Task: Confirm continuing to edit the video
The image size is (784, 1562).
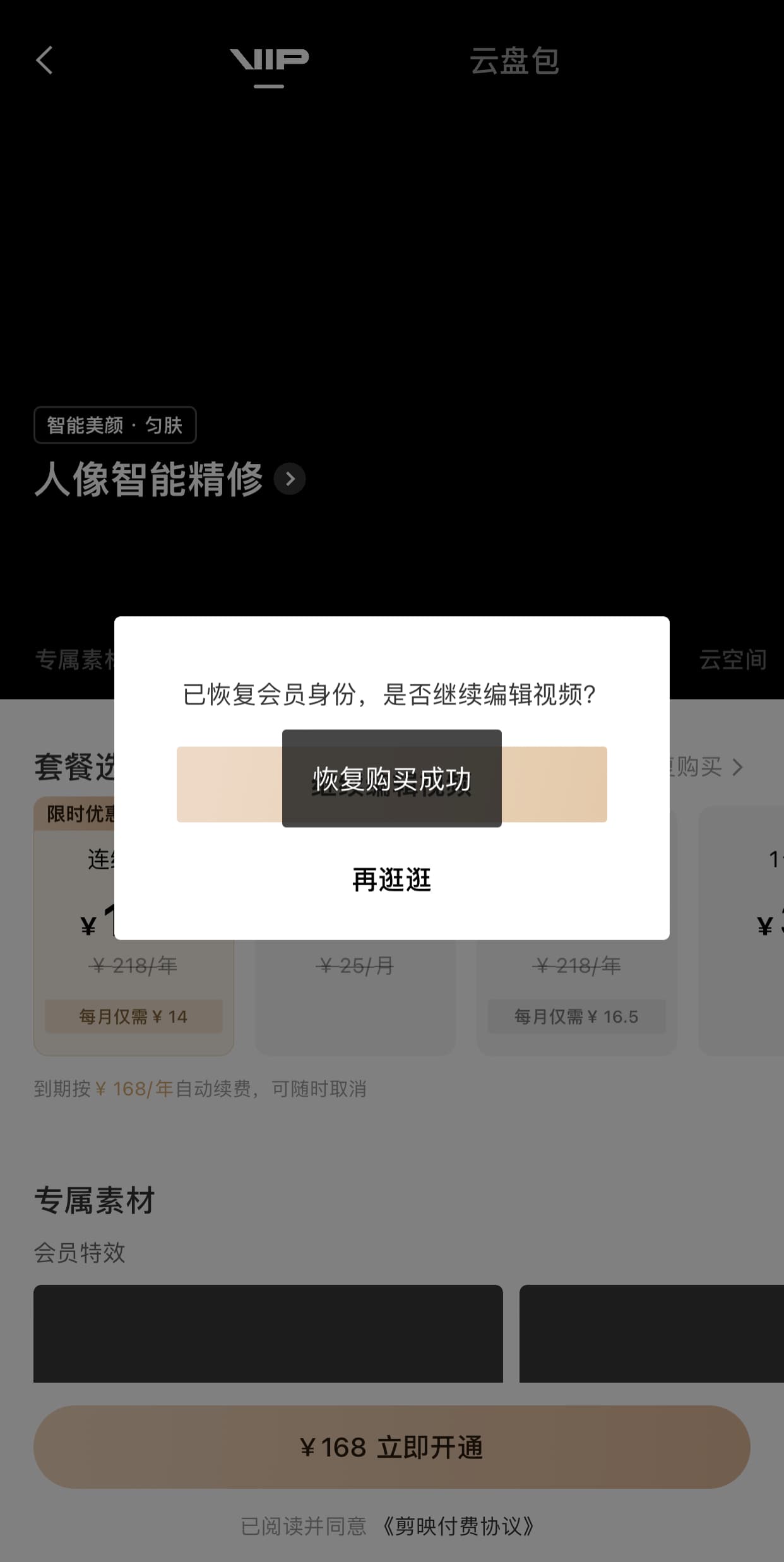Action: 391,784
